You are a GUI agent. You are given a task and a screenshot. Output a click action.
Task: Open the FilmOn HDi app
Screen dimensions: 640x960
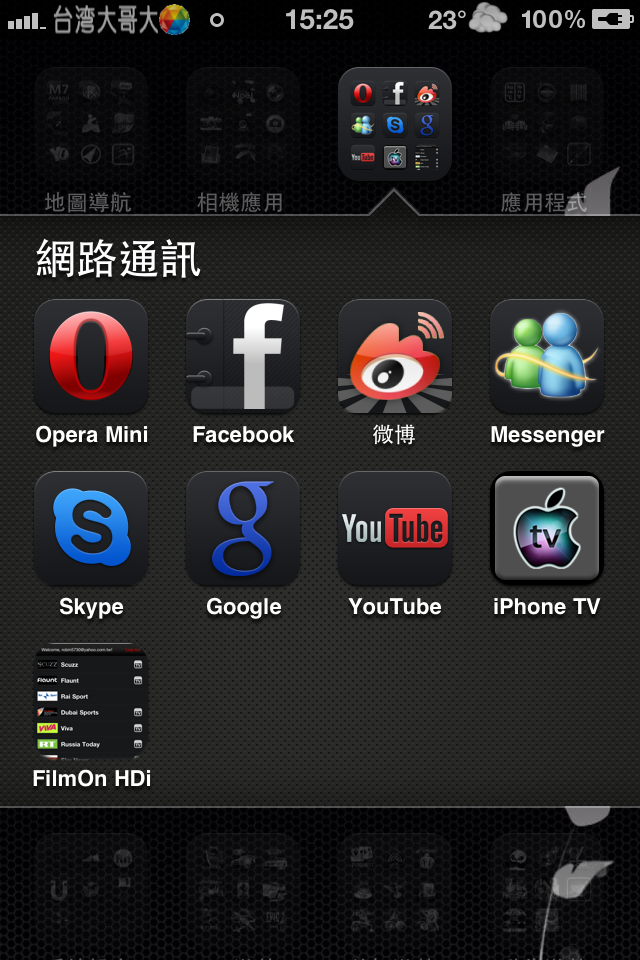91,701
